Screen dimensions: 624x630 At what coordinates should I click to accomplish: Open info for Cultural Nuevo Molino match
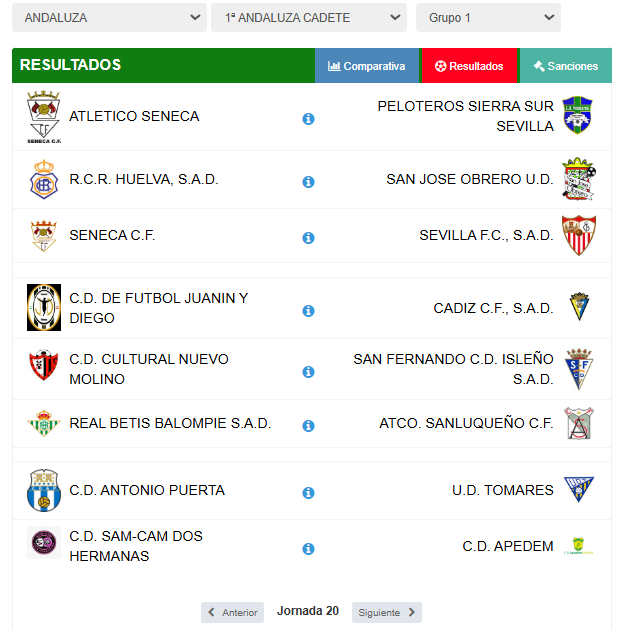[308, 372]
